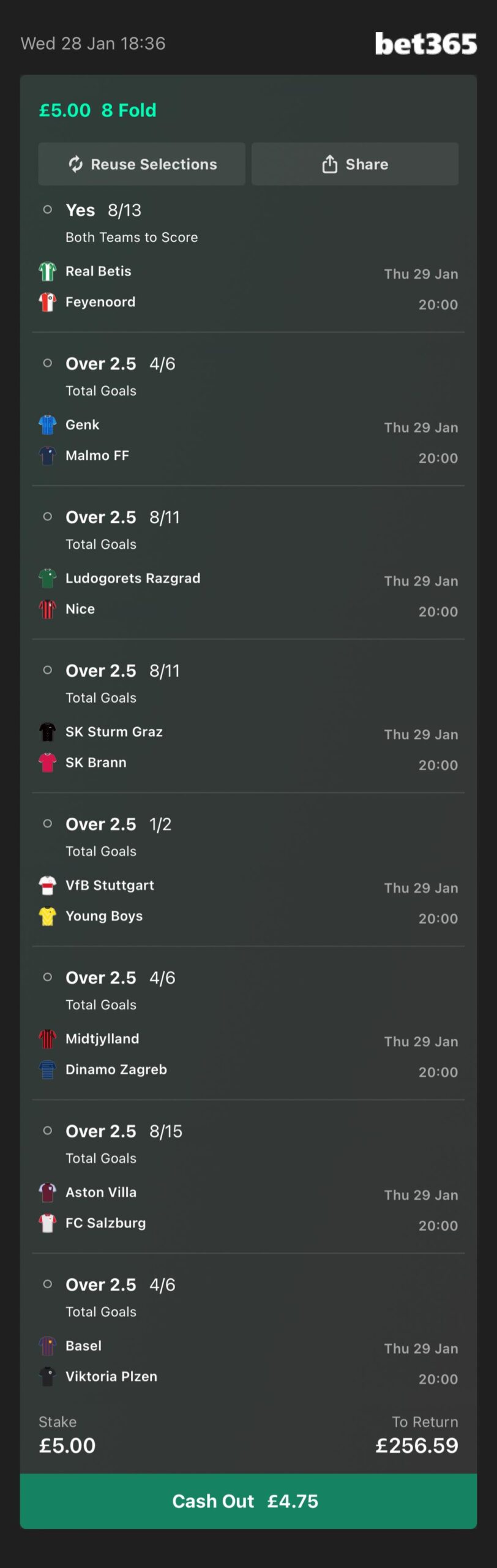Tap Reuse Selections button

(142, 164)
